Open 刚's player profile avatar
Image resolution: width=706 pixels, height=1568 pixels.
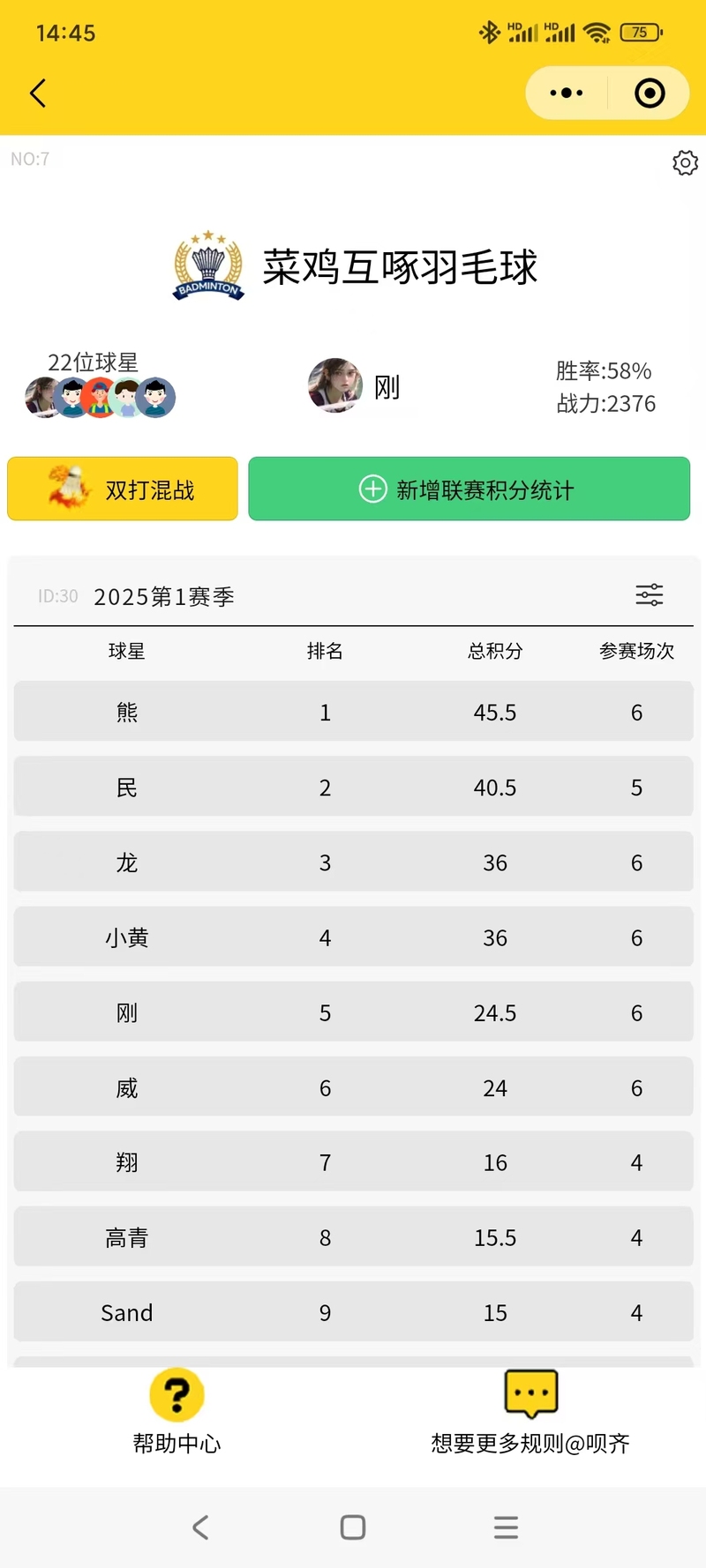click(x=335, y=385)
